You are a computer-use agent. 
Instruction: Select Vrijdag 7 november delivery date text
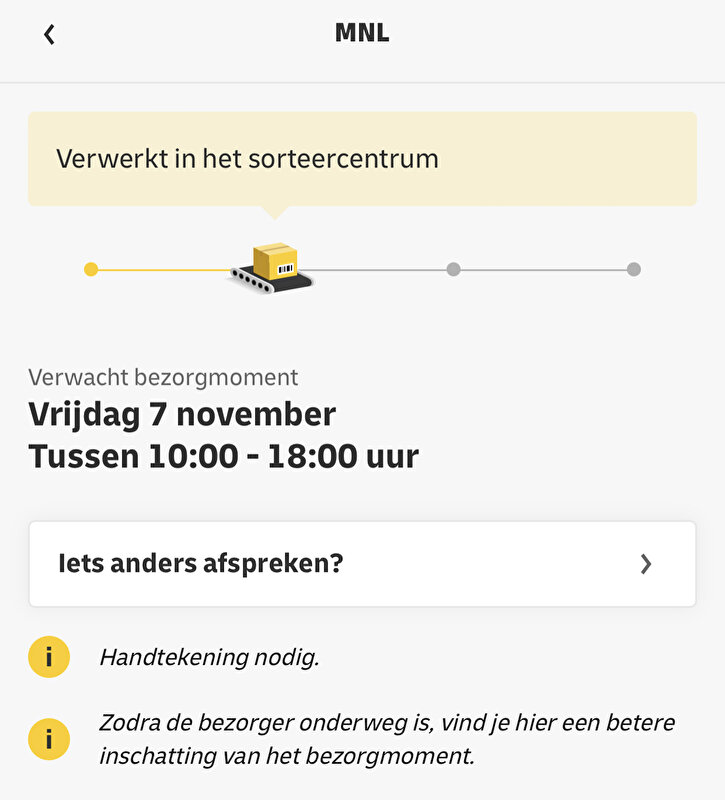pos(183,413)
